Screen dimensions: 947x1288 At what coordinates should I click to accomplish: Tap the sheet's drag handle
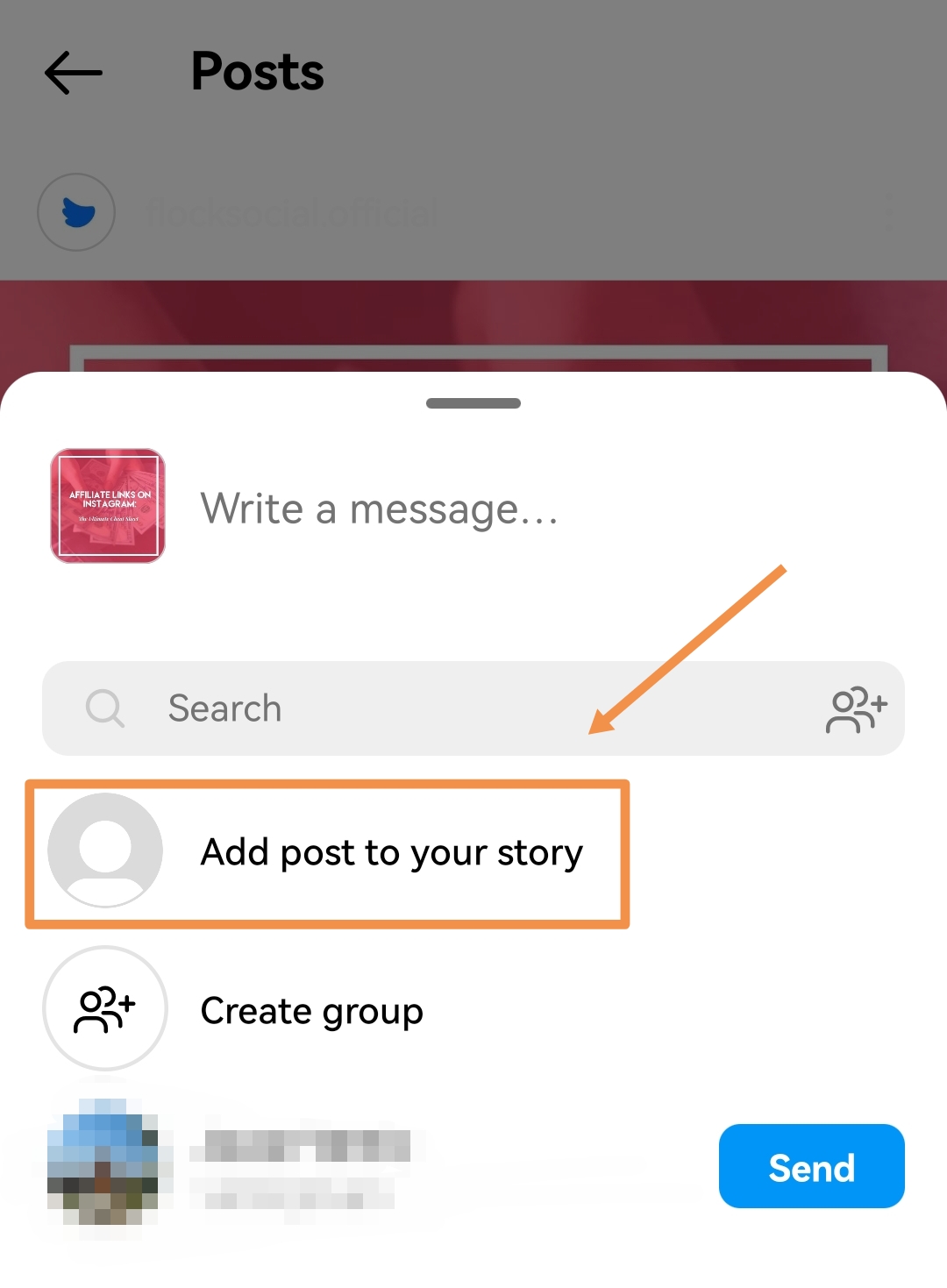coord(473,403)
